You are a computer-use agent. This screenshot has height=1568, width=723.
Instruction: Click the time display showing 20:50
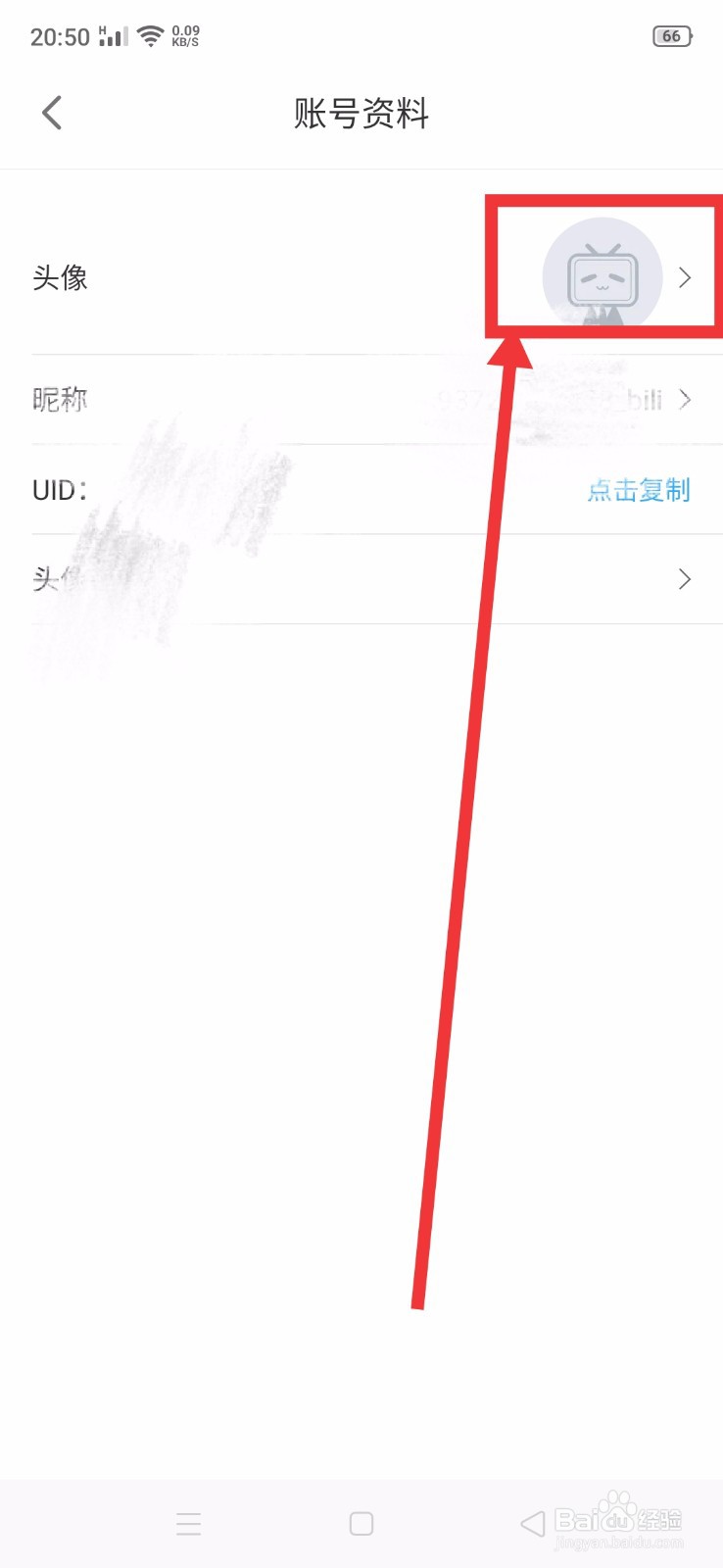click(61, 35)
